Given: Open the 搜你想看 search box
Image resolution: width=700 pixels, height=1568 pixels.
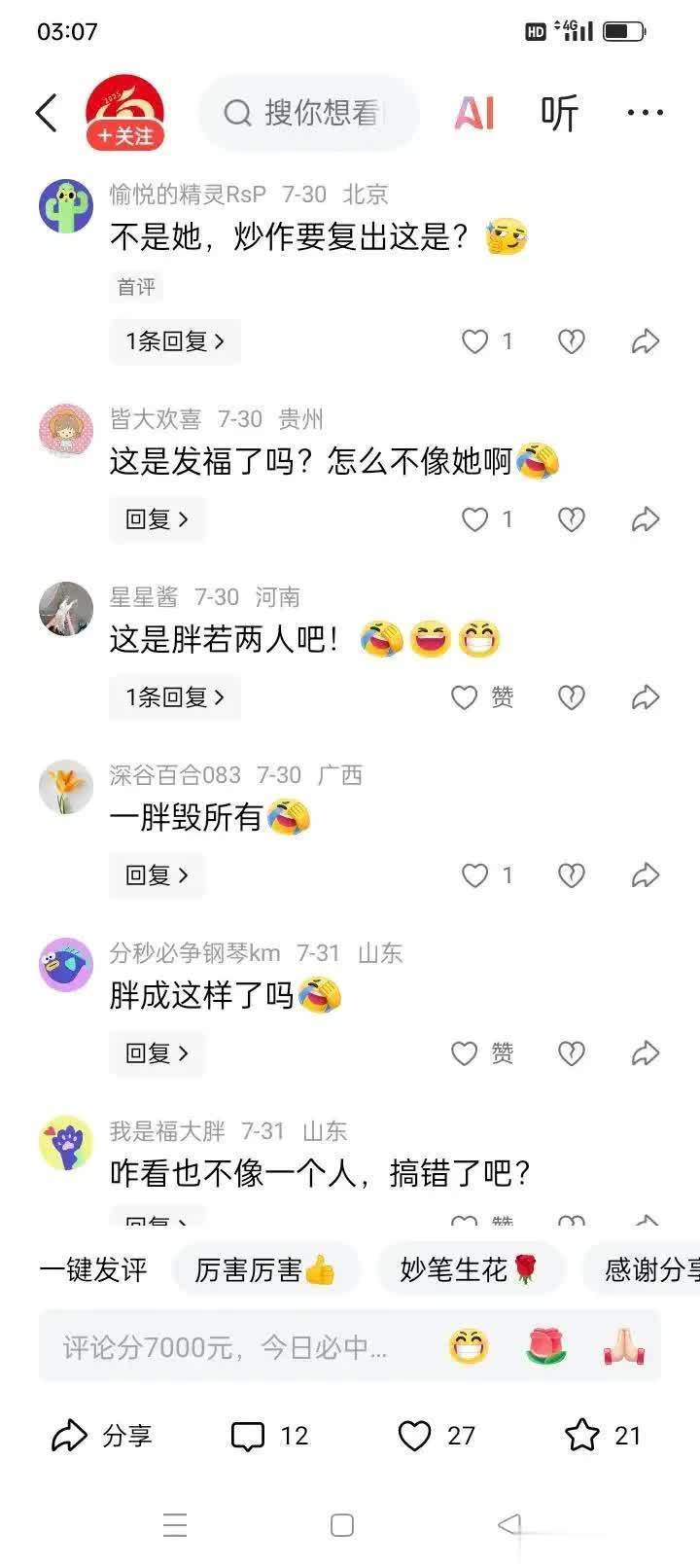Looking at the screenshot, I should coord(309,113).
